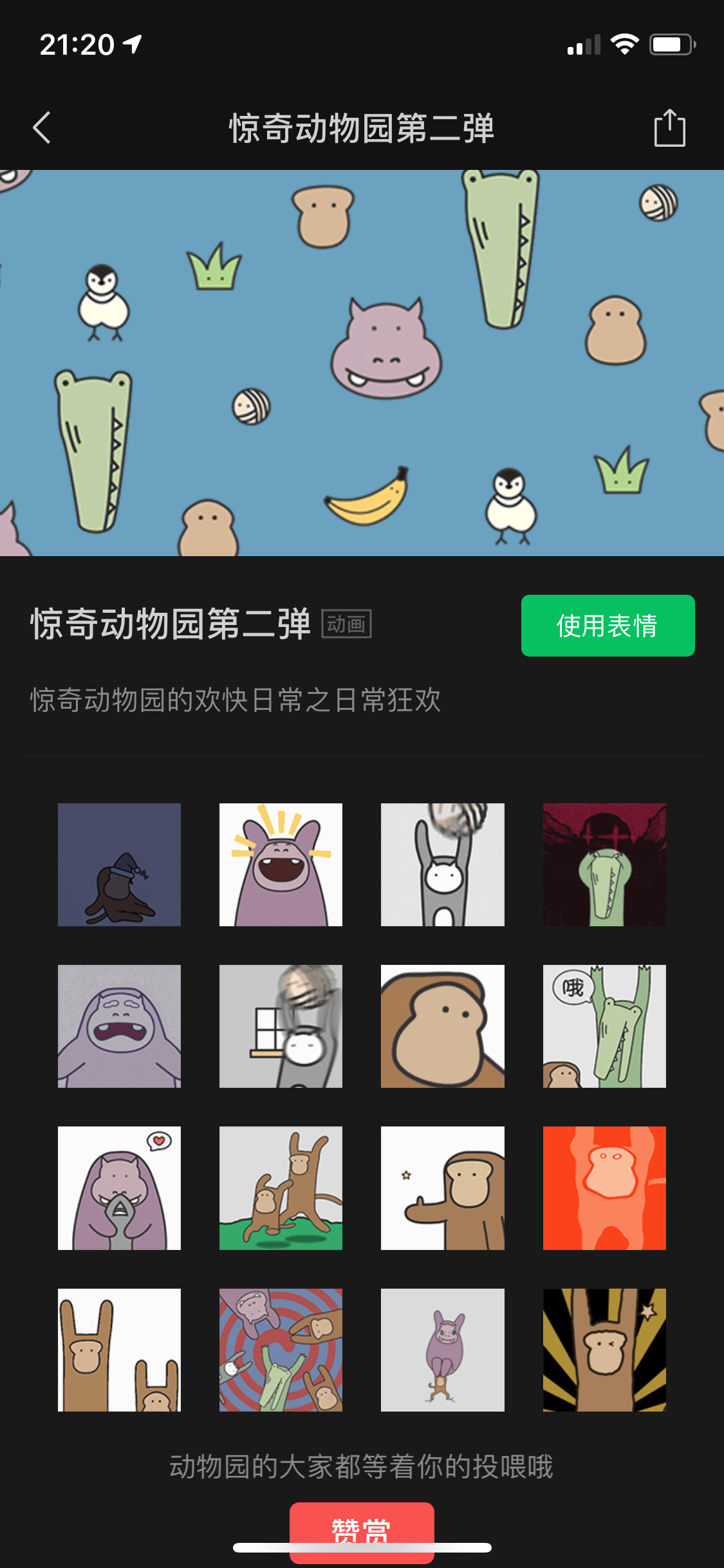
Task: View the hippo with heart bubble sticker
Action: pos(119,1188)
